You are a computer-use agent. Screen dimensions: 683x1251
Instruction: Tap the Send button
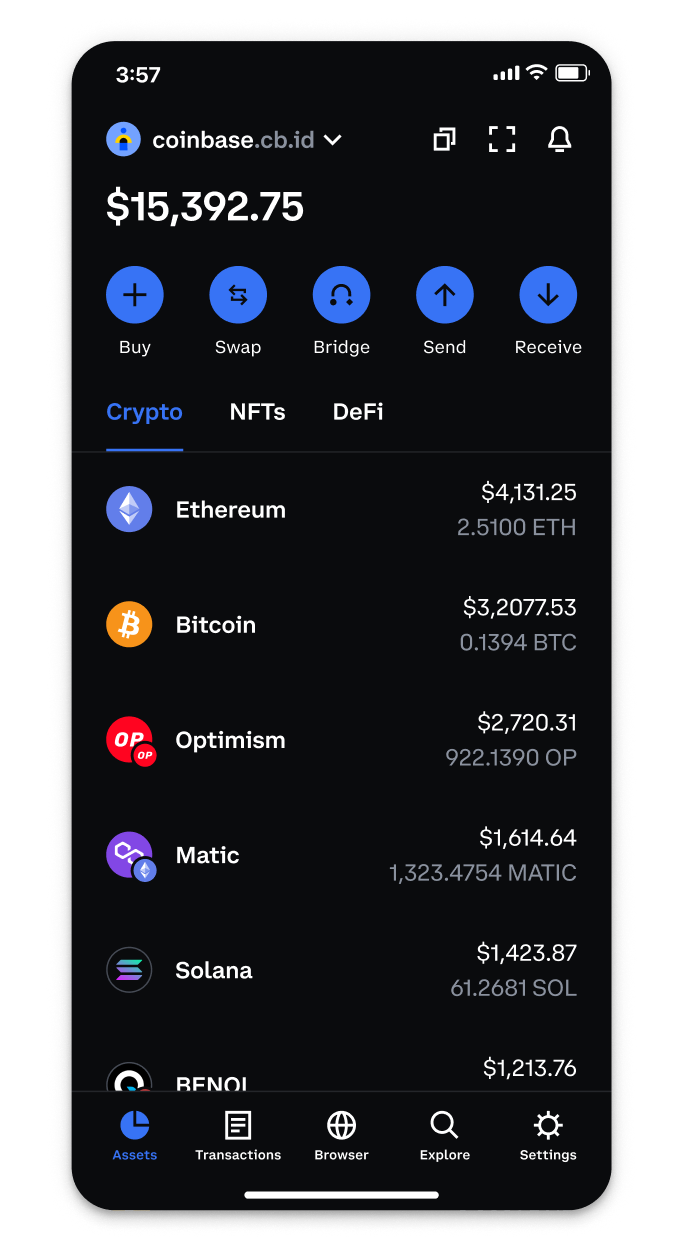tap(444, 295)
